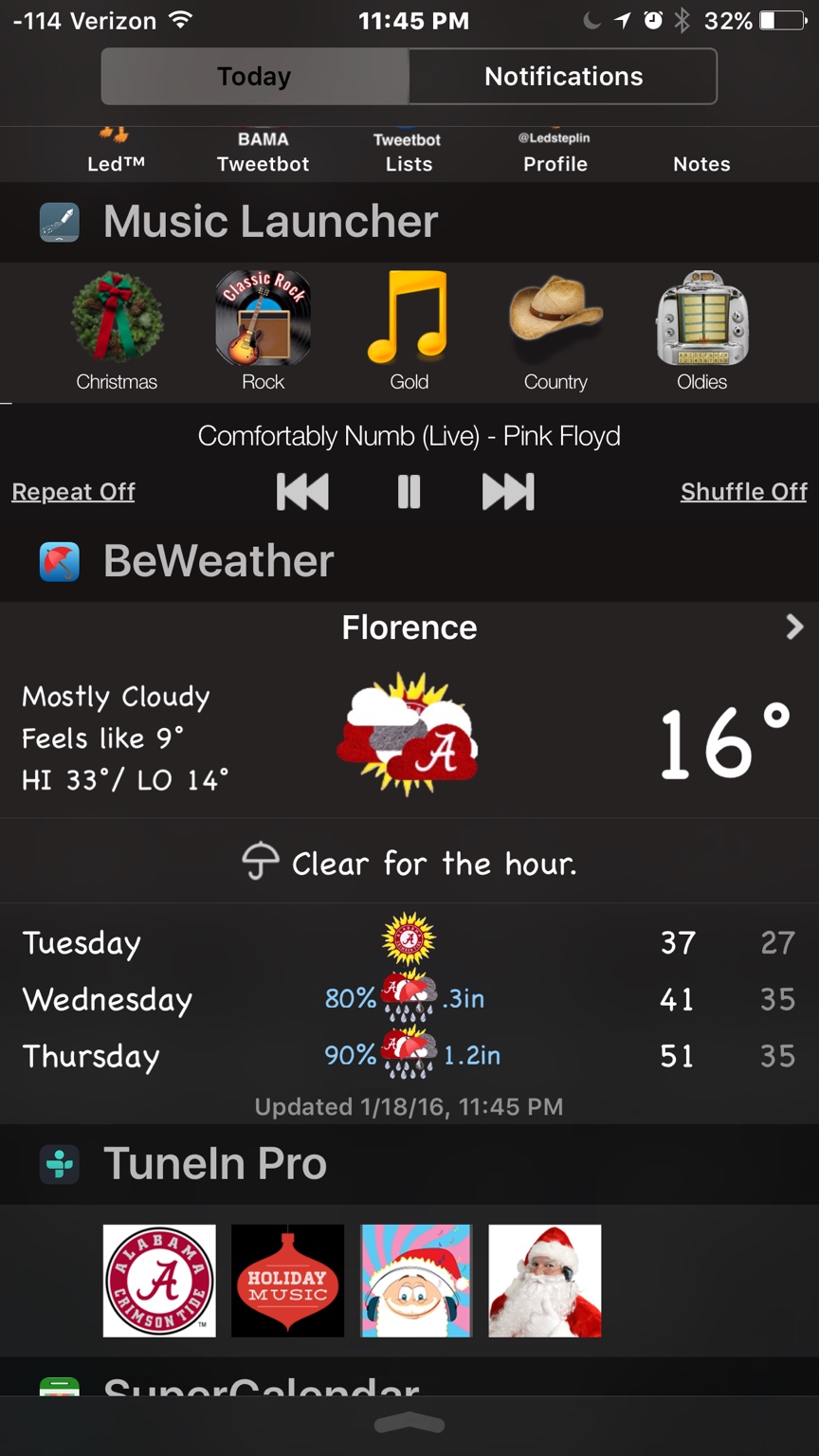
Task: Start the Gold music playlist
Action: [409, 329]
